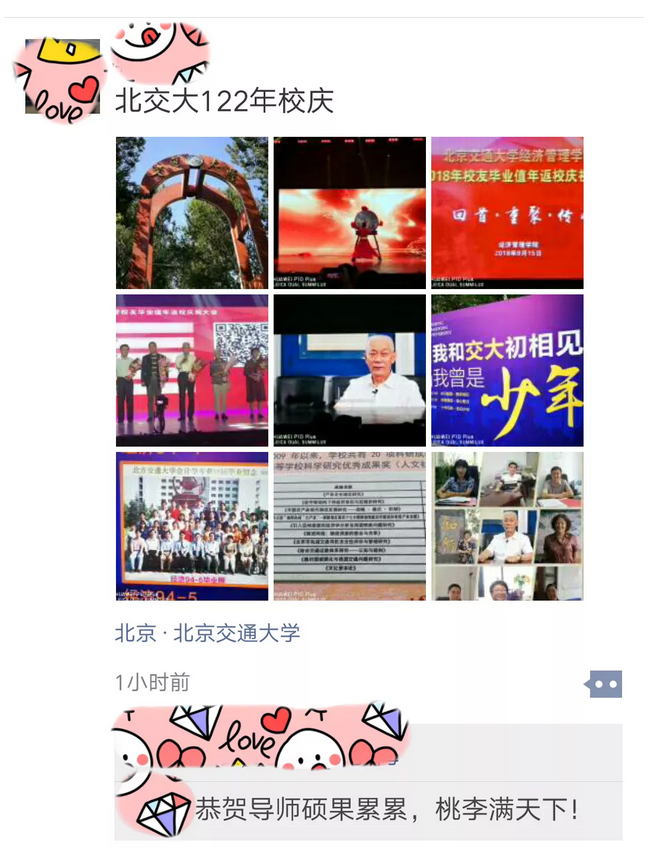View the red stage performance photo
Viewport: 666px width, 850px height.
pyautogui.click(x=350, y=213)
